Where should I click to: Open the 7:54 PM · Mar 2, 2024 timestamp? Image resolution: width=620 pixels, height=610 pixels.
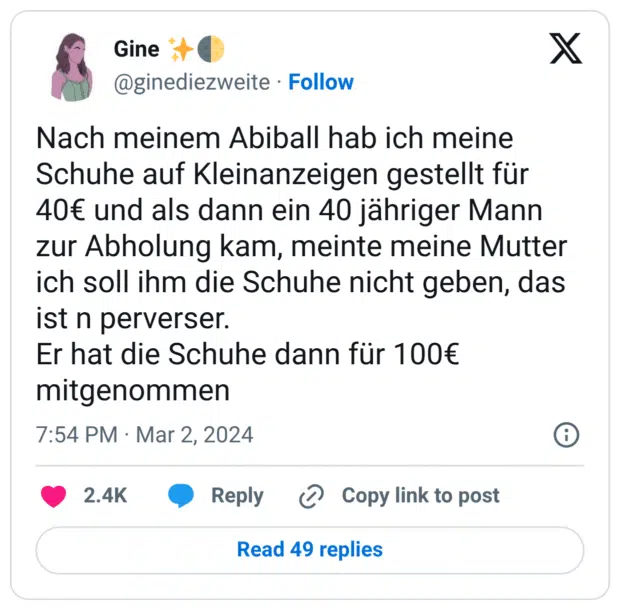[x=144, y=435]
